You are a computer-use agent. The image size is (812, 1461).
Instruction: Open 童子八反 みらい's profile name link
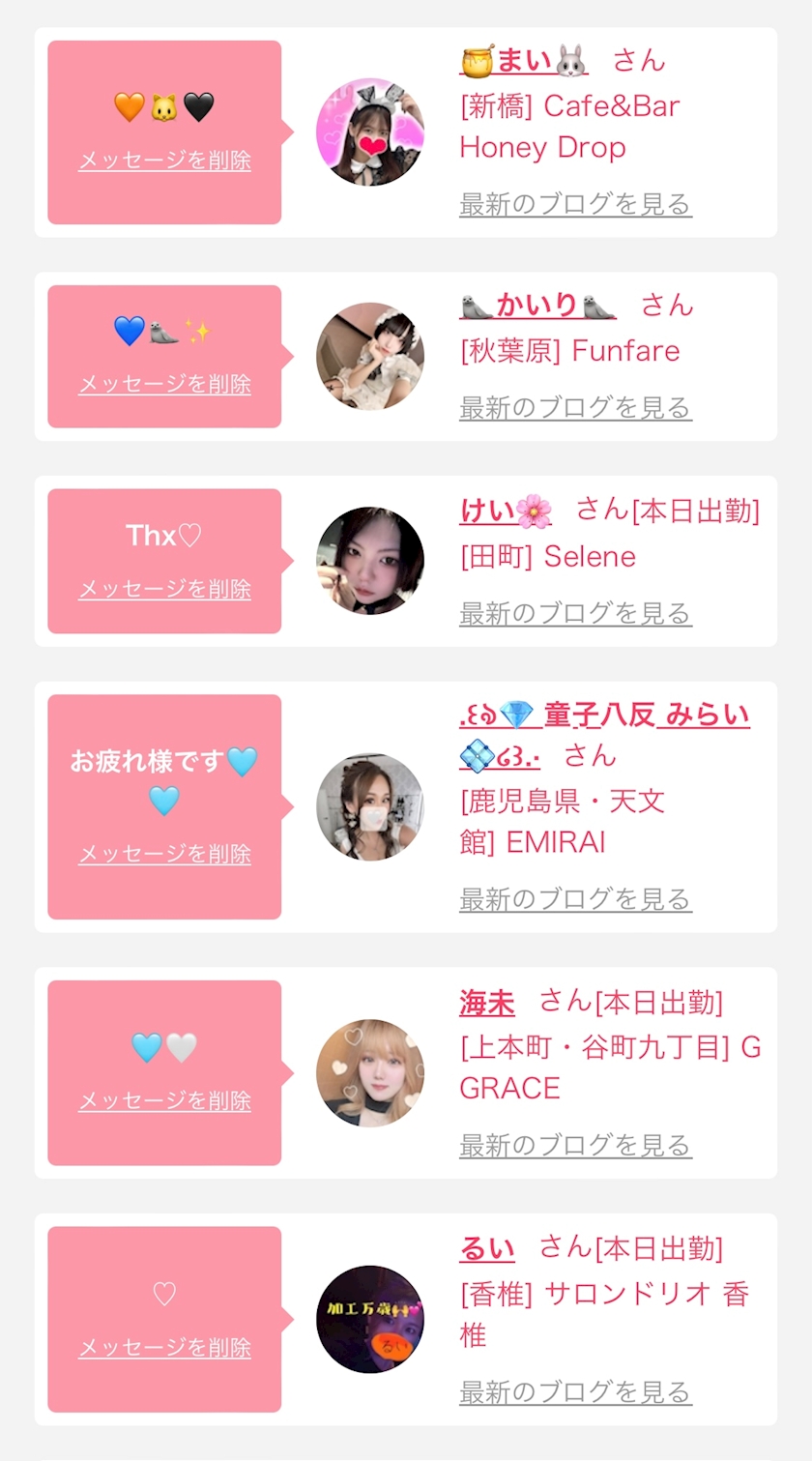604,735
